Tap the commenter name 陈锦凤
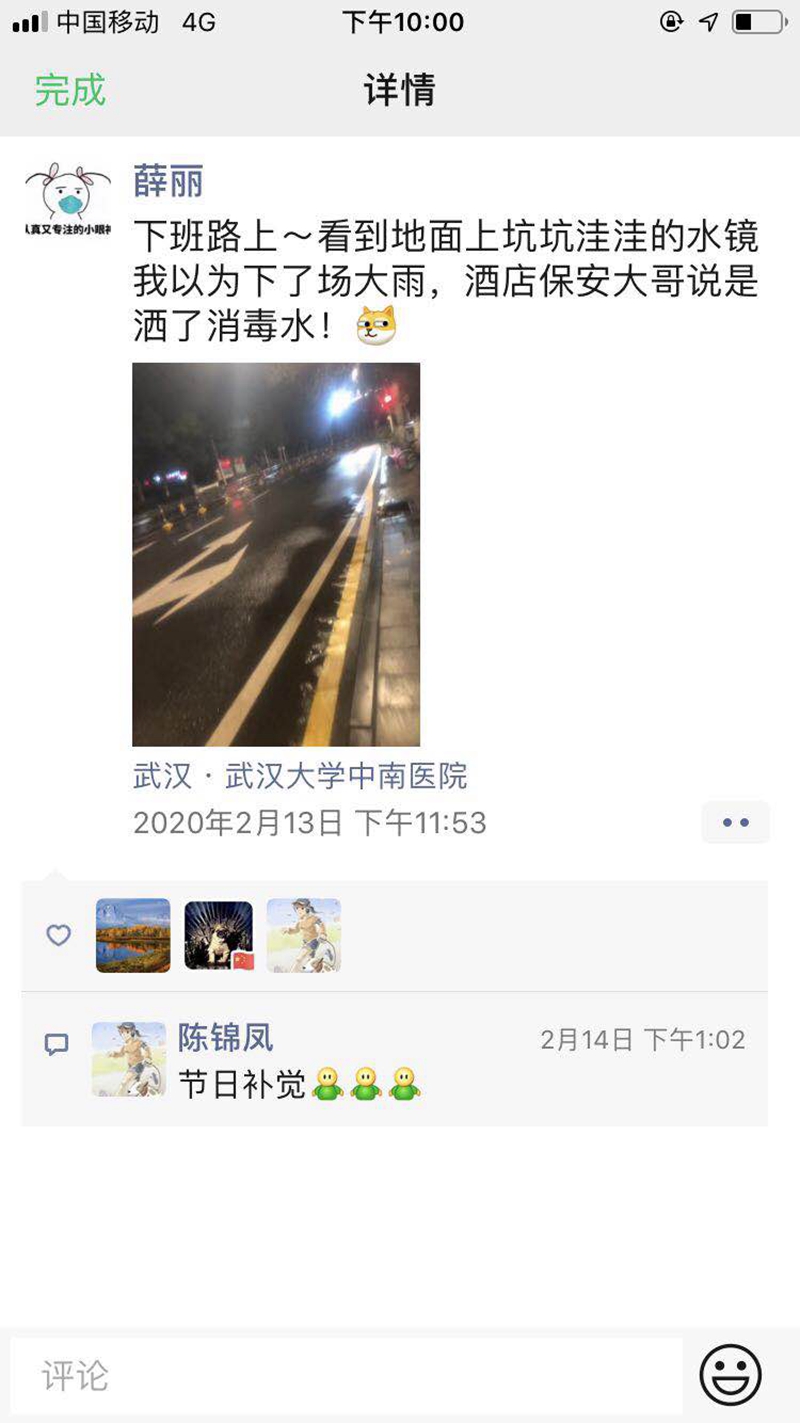This screenshot has width=800, height=1423. click(x=225, y=1038)
